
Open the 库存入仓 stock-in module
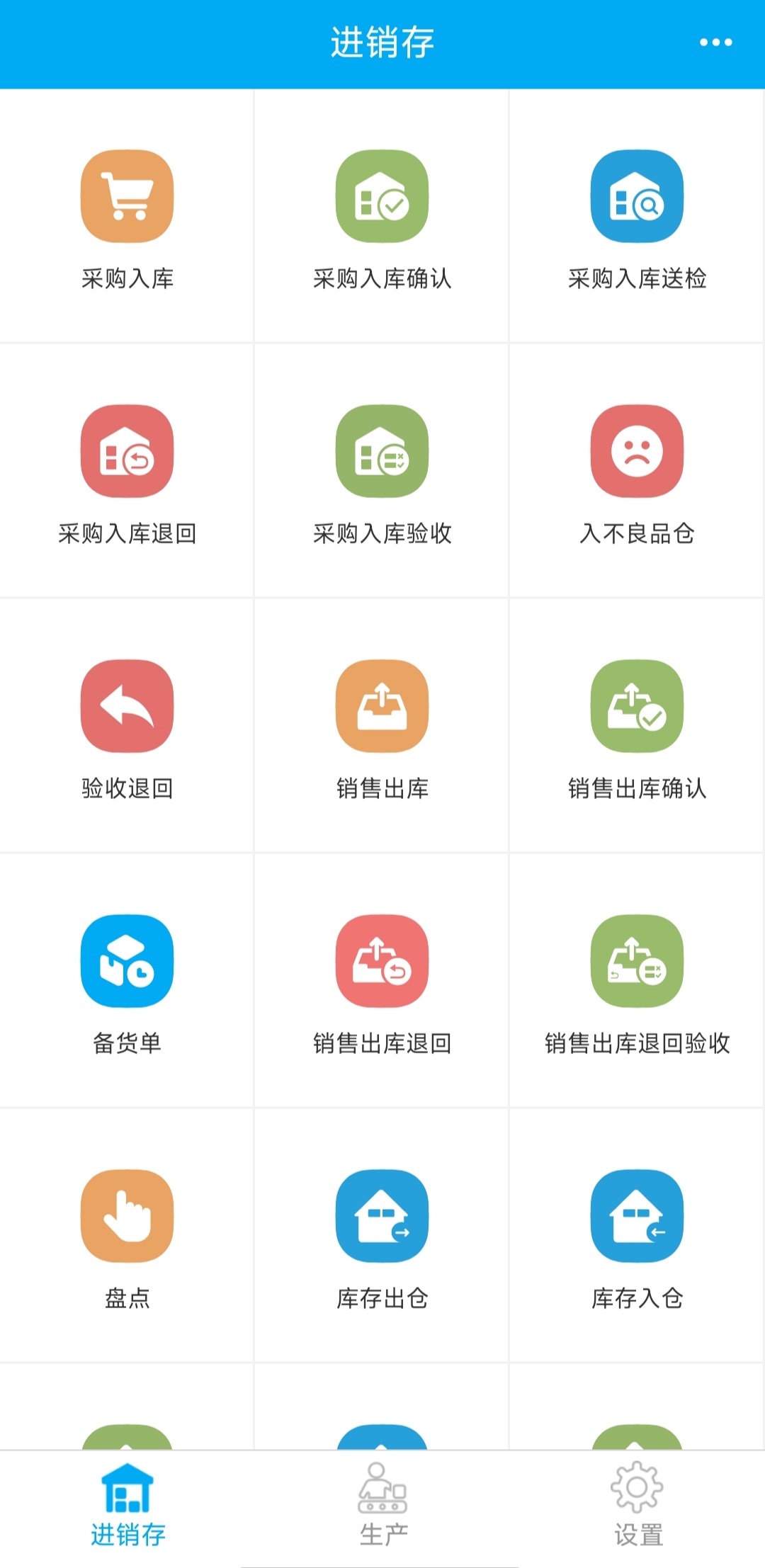(x=637, y=1215)
